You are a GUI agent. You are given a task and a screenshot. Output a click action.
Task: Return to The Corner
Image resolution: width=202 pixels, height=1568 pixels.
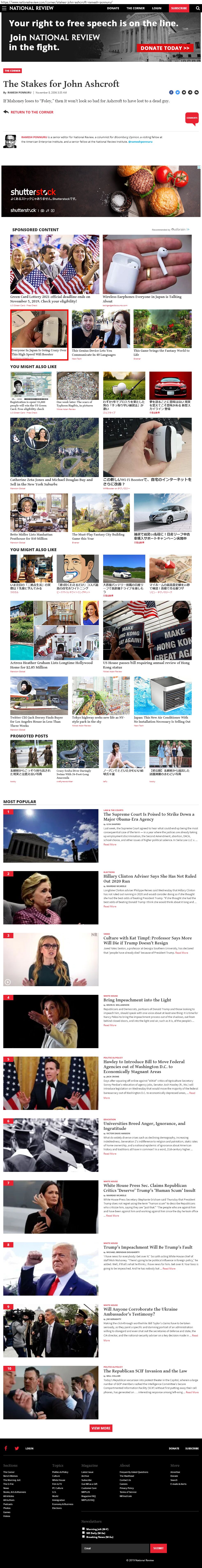coord(32,112)
